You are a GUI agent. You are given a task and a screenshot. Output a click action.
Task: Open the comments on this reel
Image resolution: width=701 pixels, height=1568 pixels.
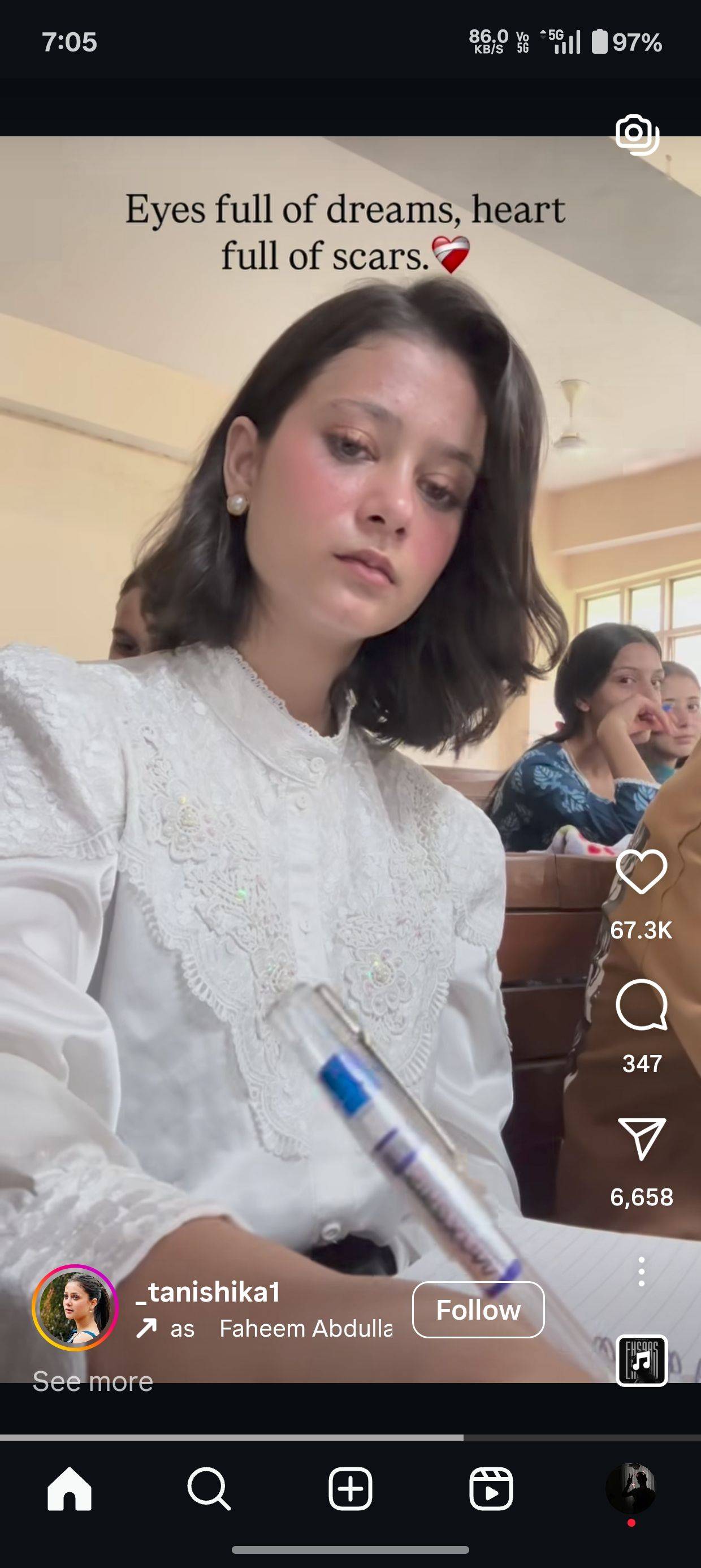coord(641,1005)
